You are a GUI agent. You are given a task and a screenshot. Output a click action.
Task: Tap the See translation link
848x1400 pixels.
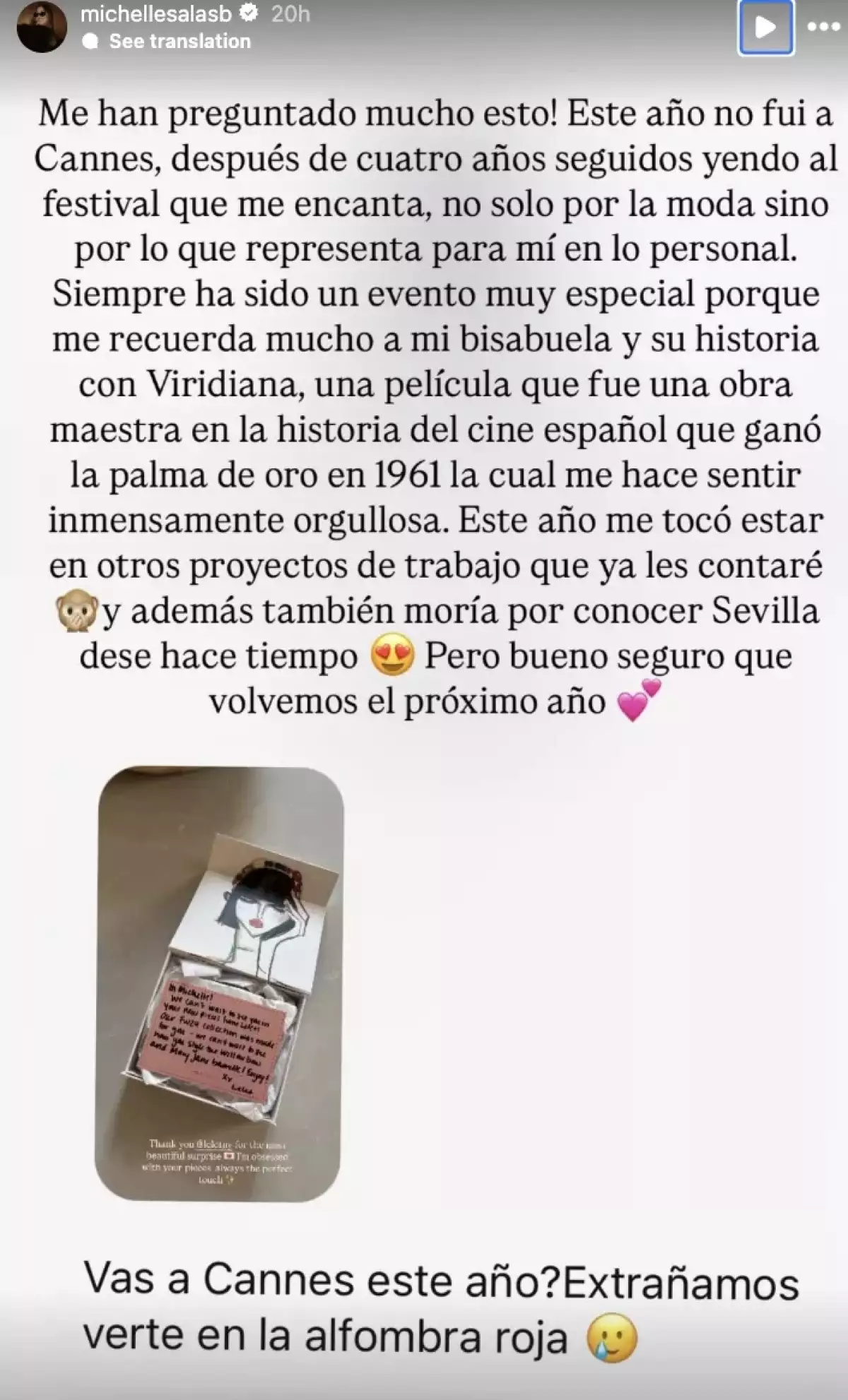179,42
